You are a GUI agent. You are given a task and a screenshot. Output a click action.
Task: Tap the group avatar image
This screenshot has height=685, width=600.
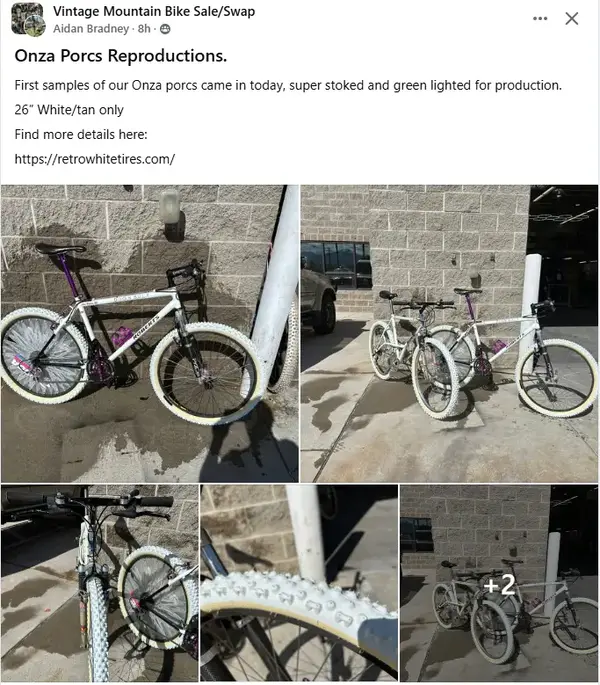(30, 19)
